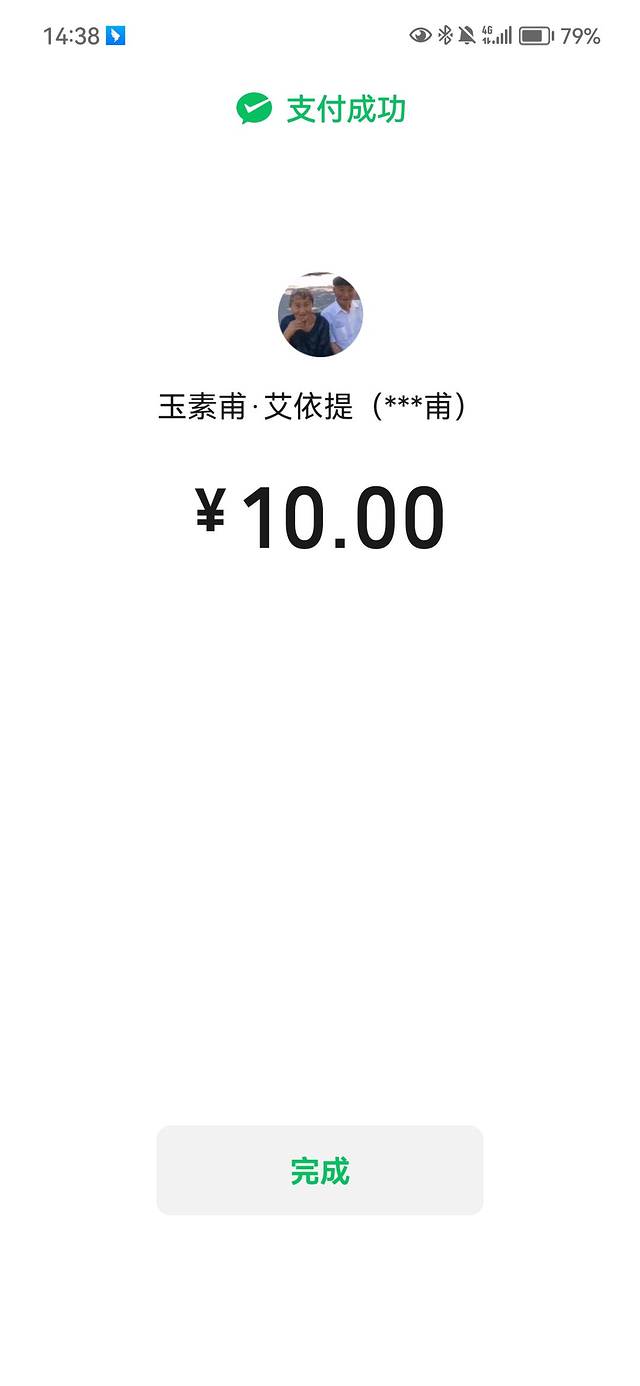Tap the 完成 button to finish

[x=320, y=1170]
